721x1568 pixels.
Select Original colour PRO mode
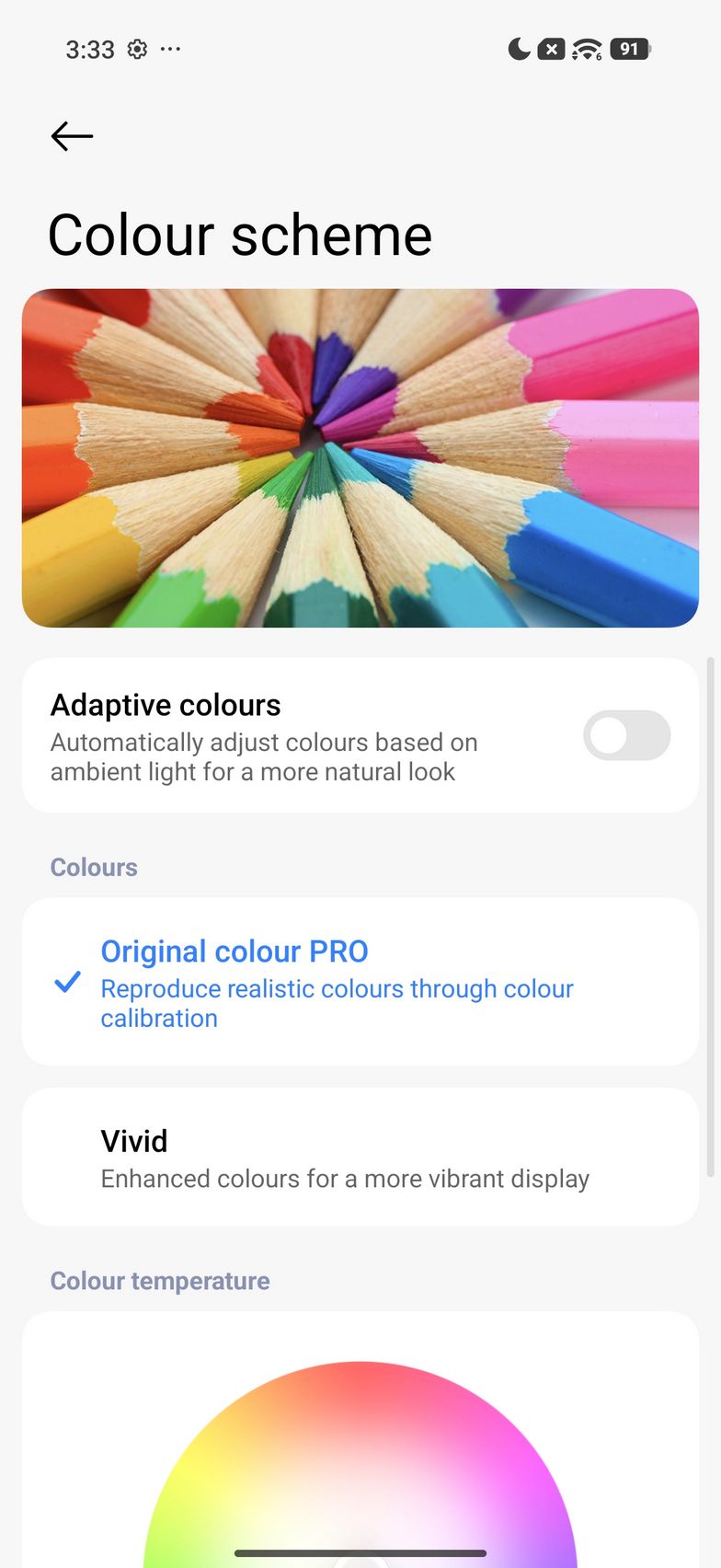point(359,983)
